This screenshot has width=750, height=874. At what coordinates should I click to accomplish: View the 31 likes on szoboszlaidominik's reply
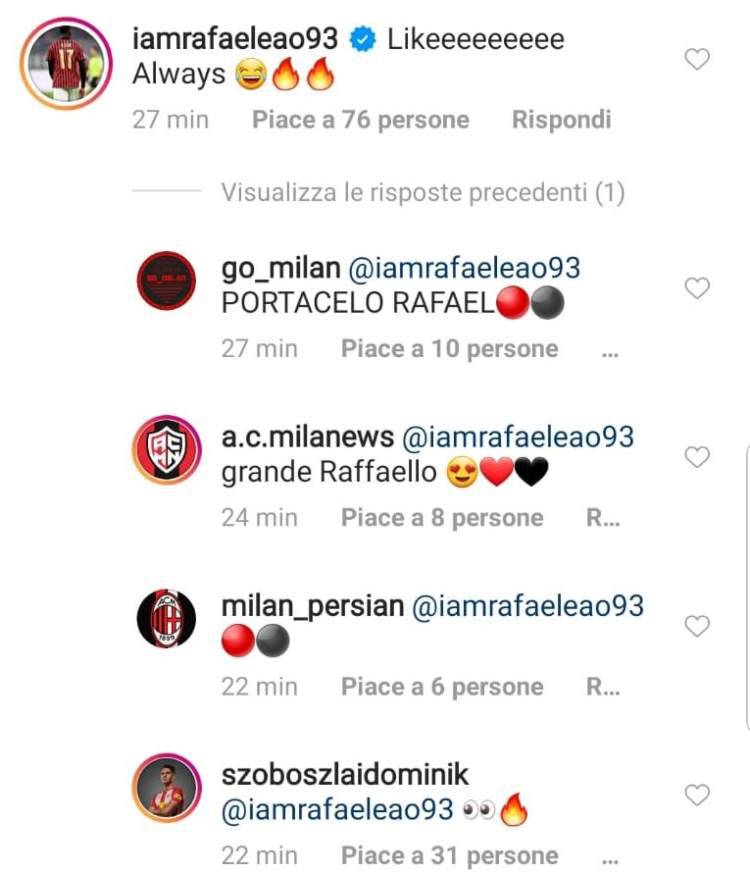click(x=449, y=856)
